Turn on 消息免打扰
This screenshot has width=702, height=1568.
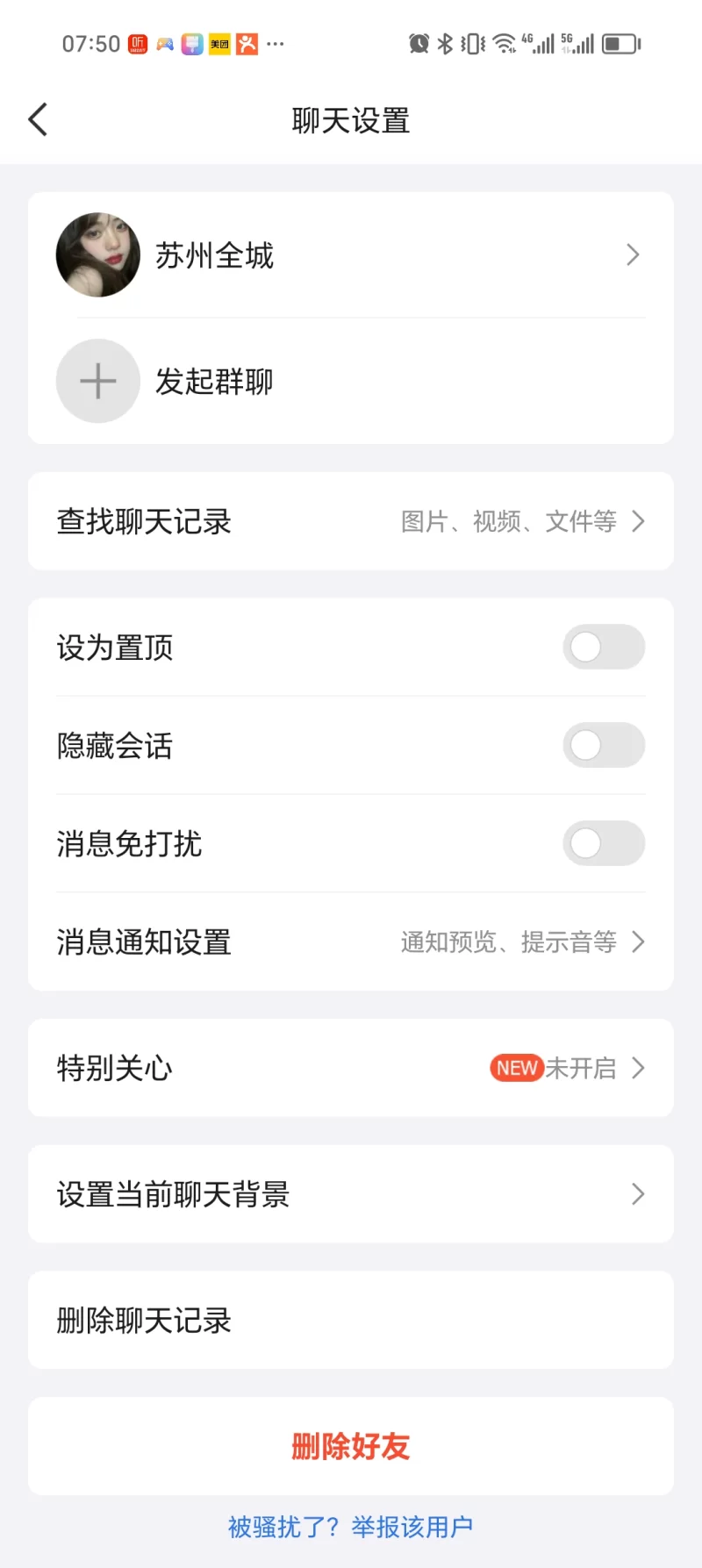[603, 844]
